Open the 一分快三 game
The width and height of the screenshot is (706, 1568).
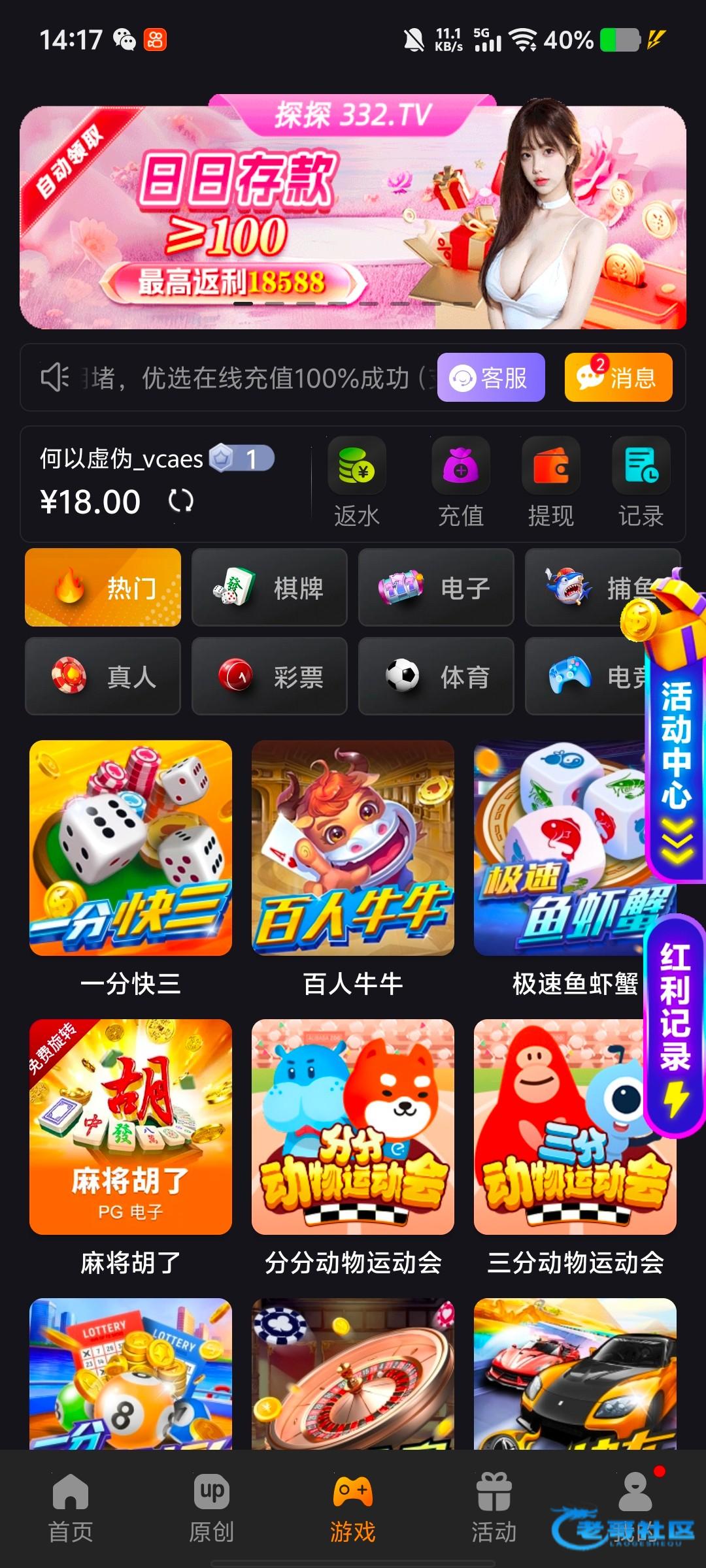131,848
